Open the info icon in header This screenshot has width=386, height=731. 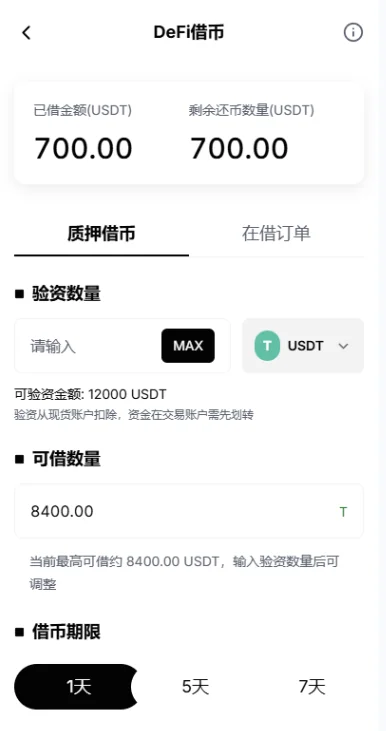point(353,33)
